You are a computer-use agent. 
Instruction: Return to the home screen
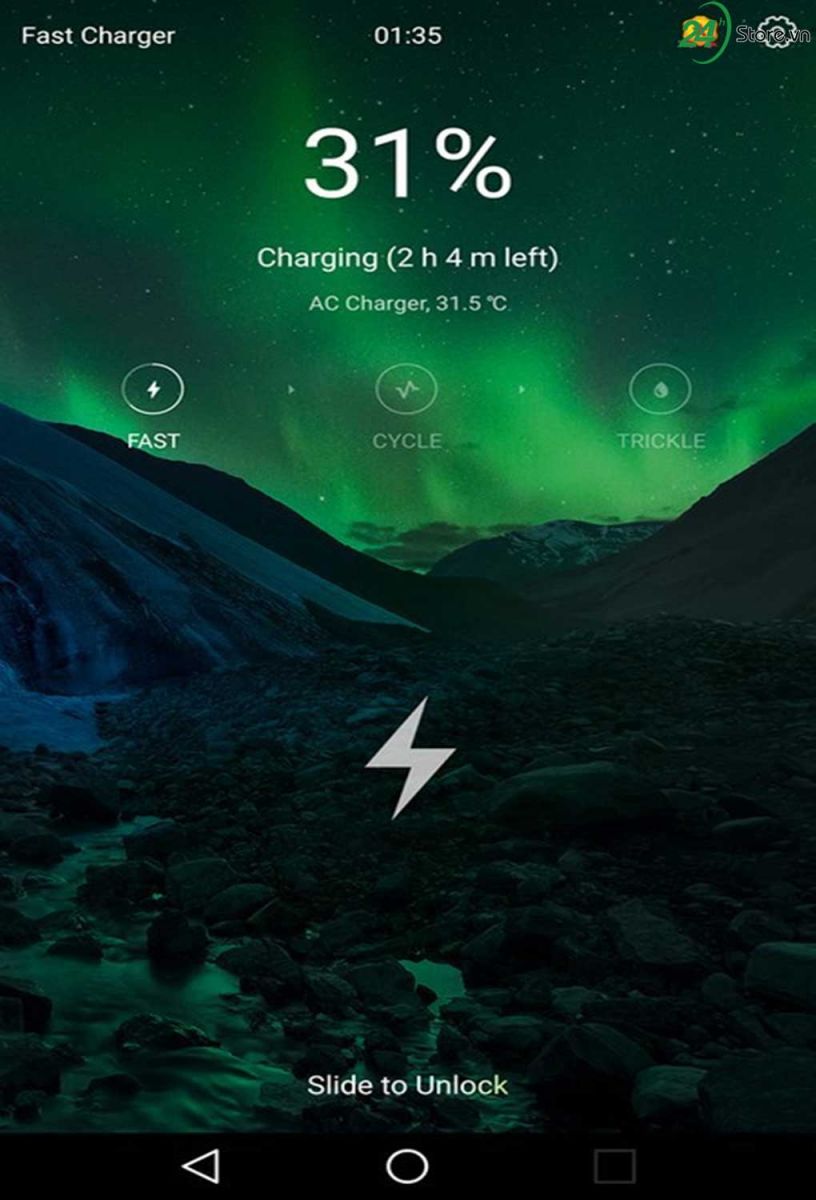click(407, 1165)
